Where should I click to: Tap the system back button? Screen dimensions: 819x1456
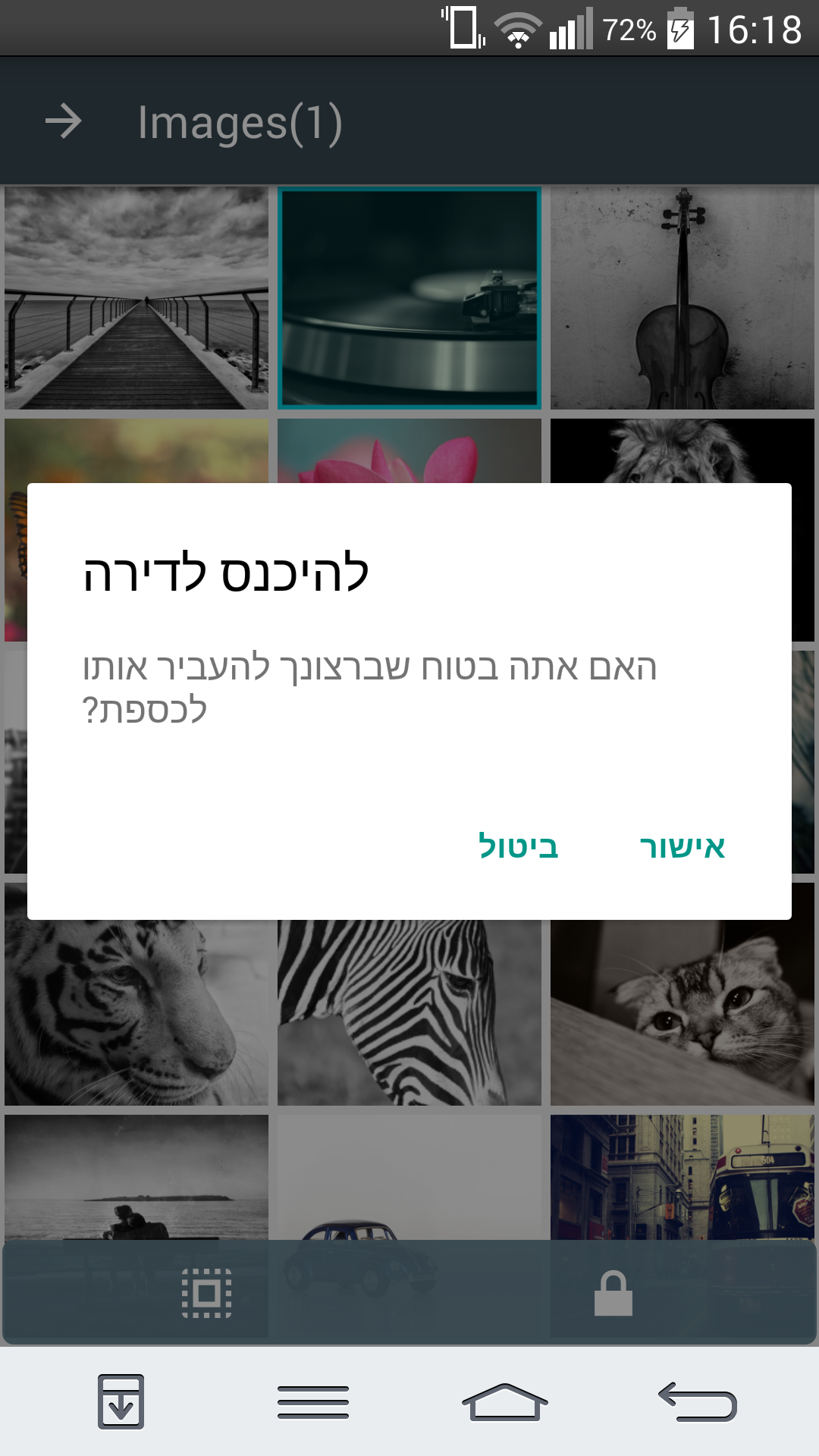coord(697,1401)
